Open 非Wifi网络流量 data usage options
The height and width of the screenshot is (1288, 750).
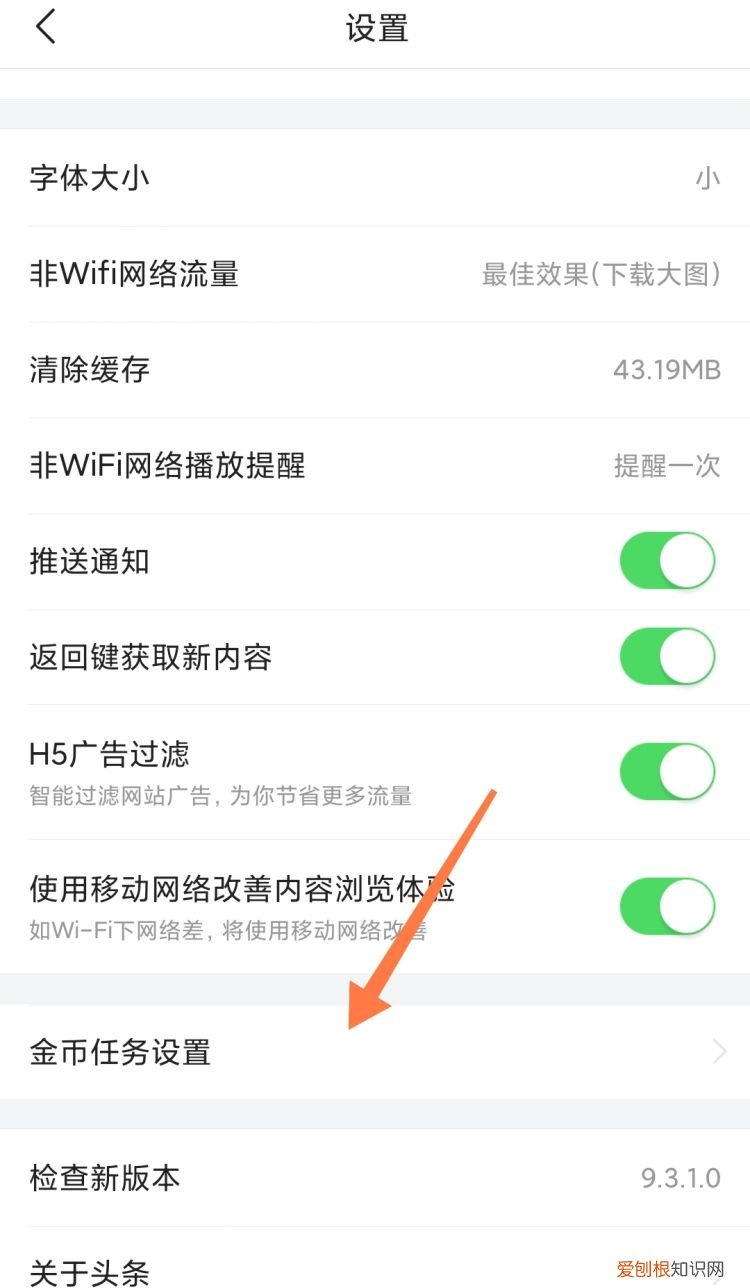(x=133, y=274)
